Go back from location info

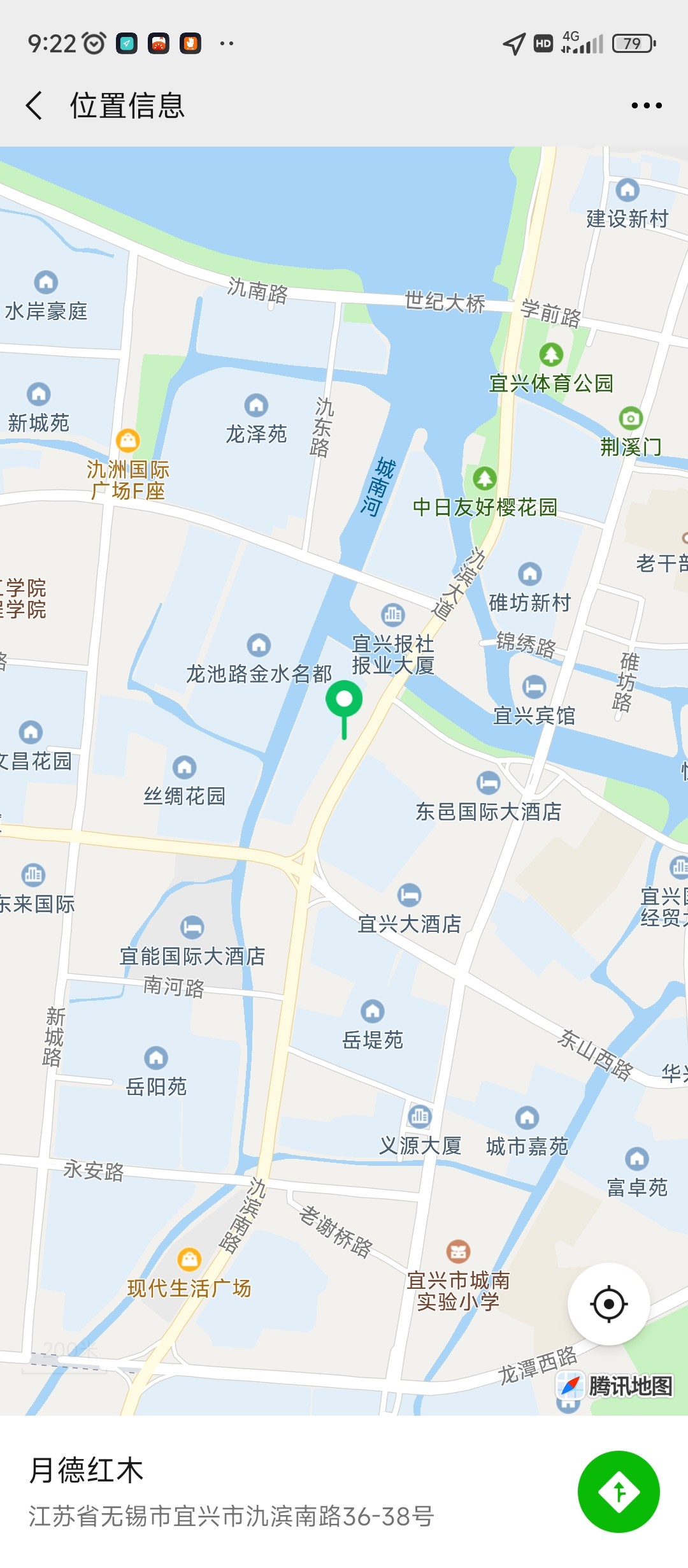(x=34, y=105)
